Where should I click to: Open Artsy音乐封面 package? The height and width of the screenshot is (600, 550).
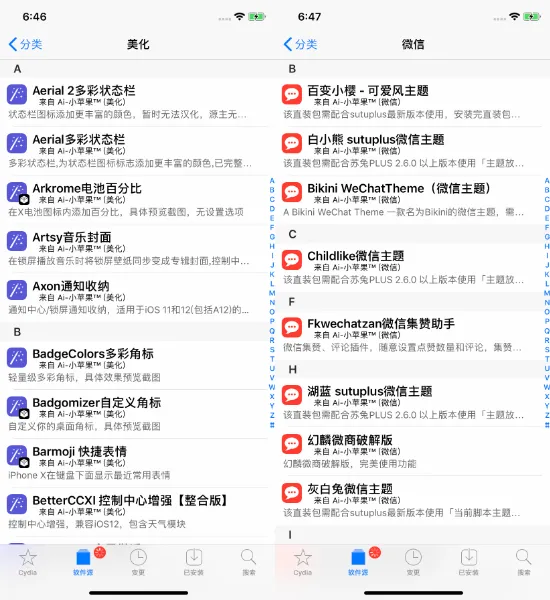coord(134,249)
